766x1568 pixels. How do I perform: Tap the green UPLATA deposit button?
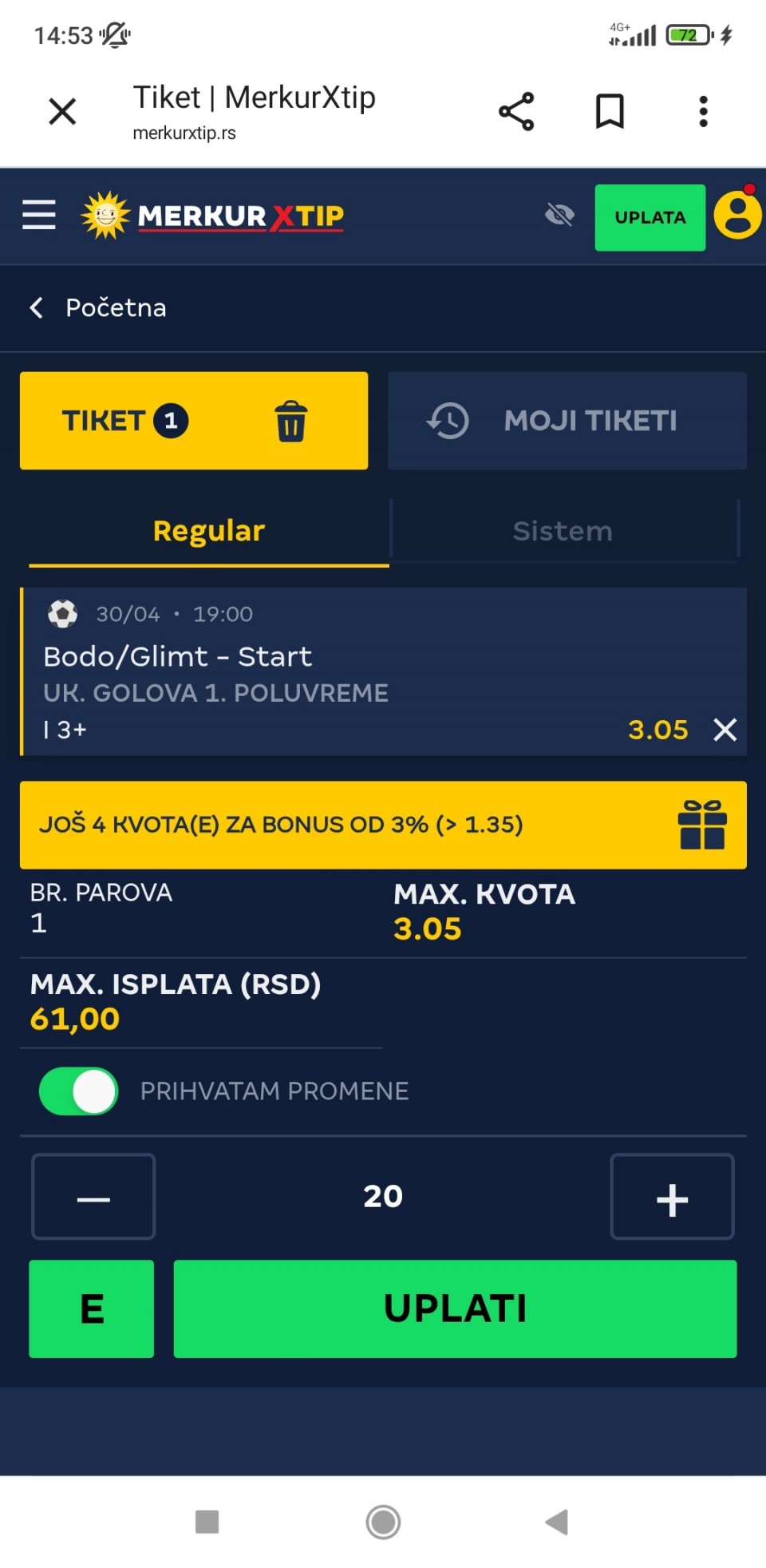pyautogui.click(x=650, y=217)
